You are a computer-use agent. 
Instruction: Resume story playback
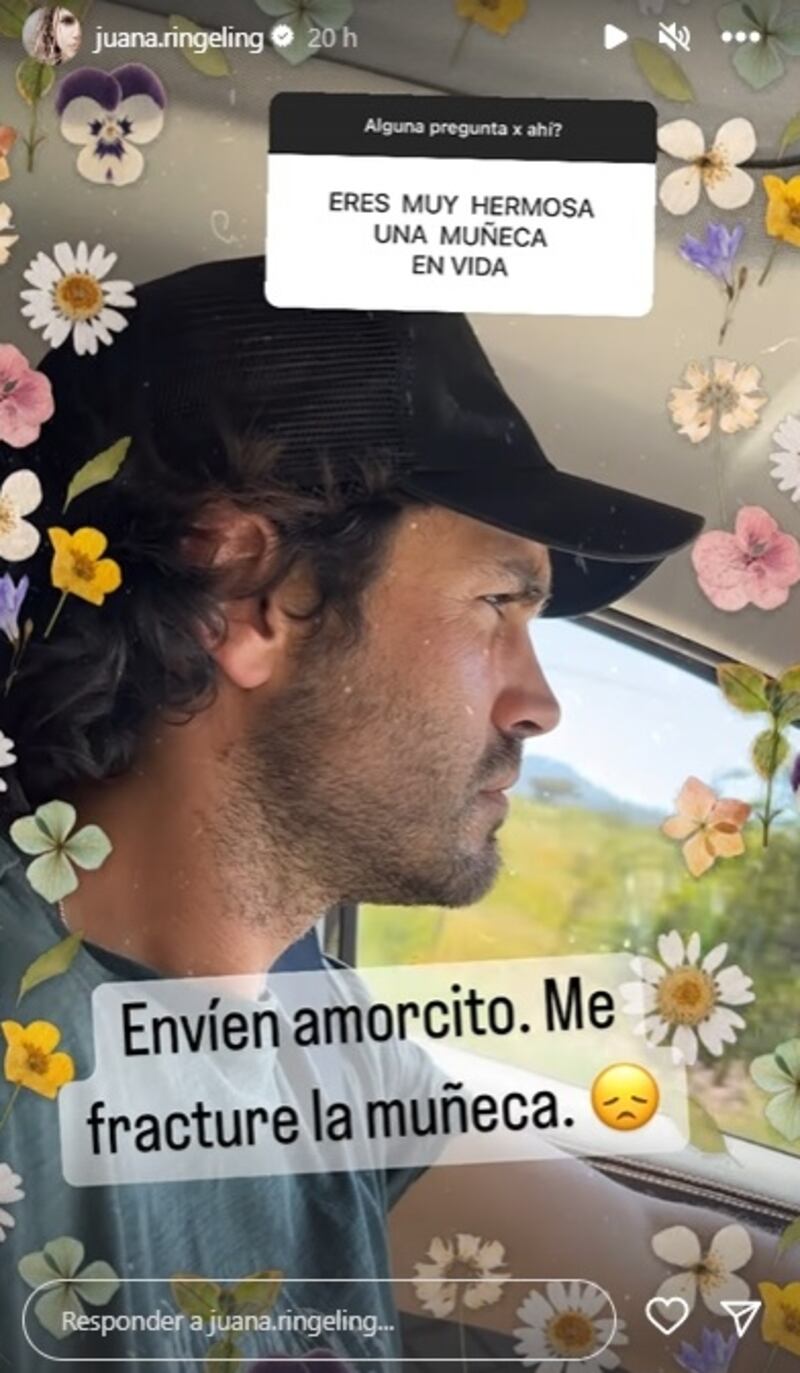[x=615, y=38]
